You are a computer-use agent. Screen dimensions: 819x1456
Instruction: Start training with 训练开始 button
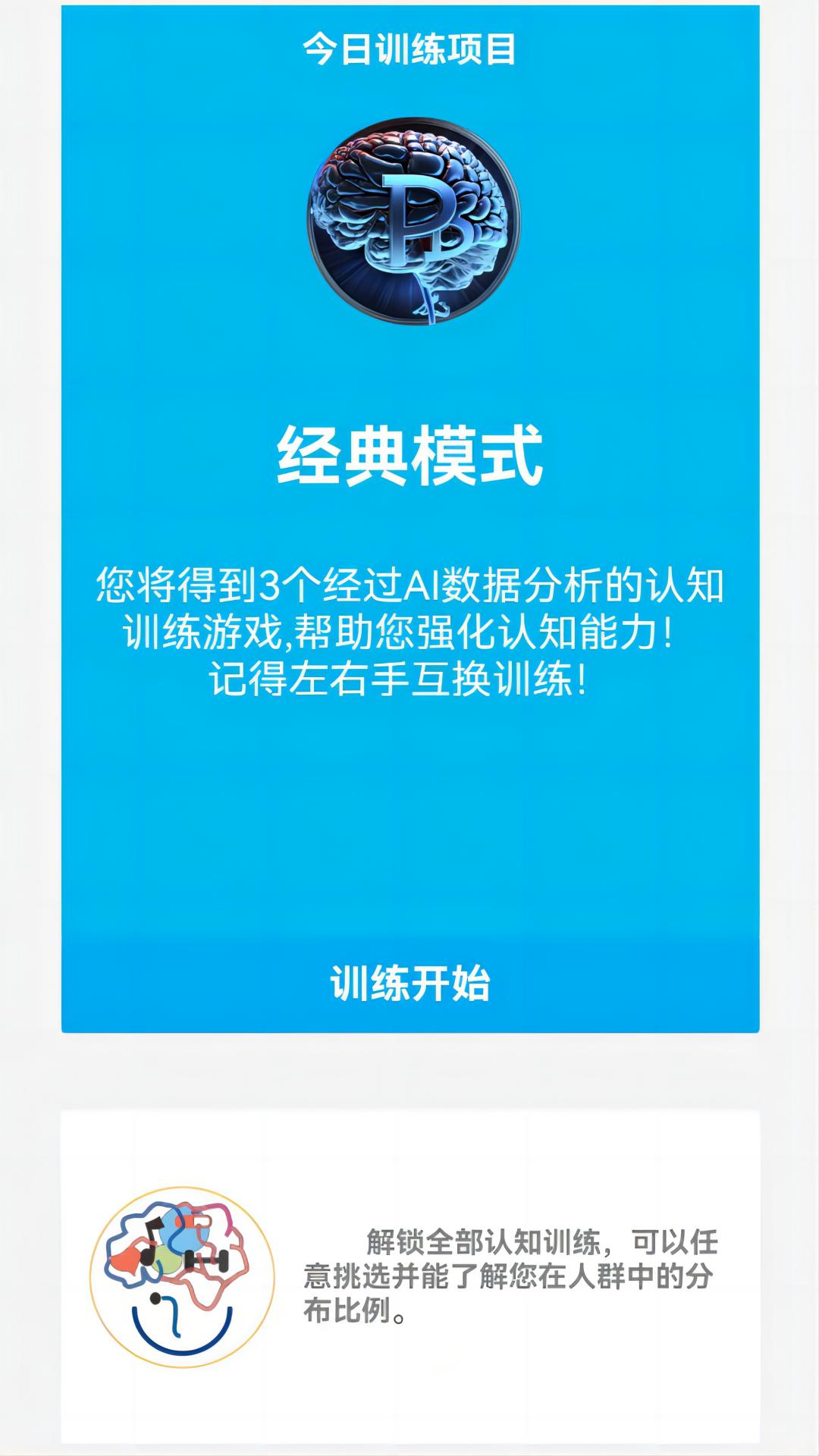point(410,984)
